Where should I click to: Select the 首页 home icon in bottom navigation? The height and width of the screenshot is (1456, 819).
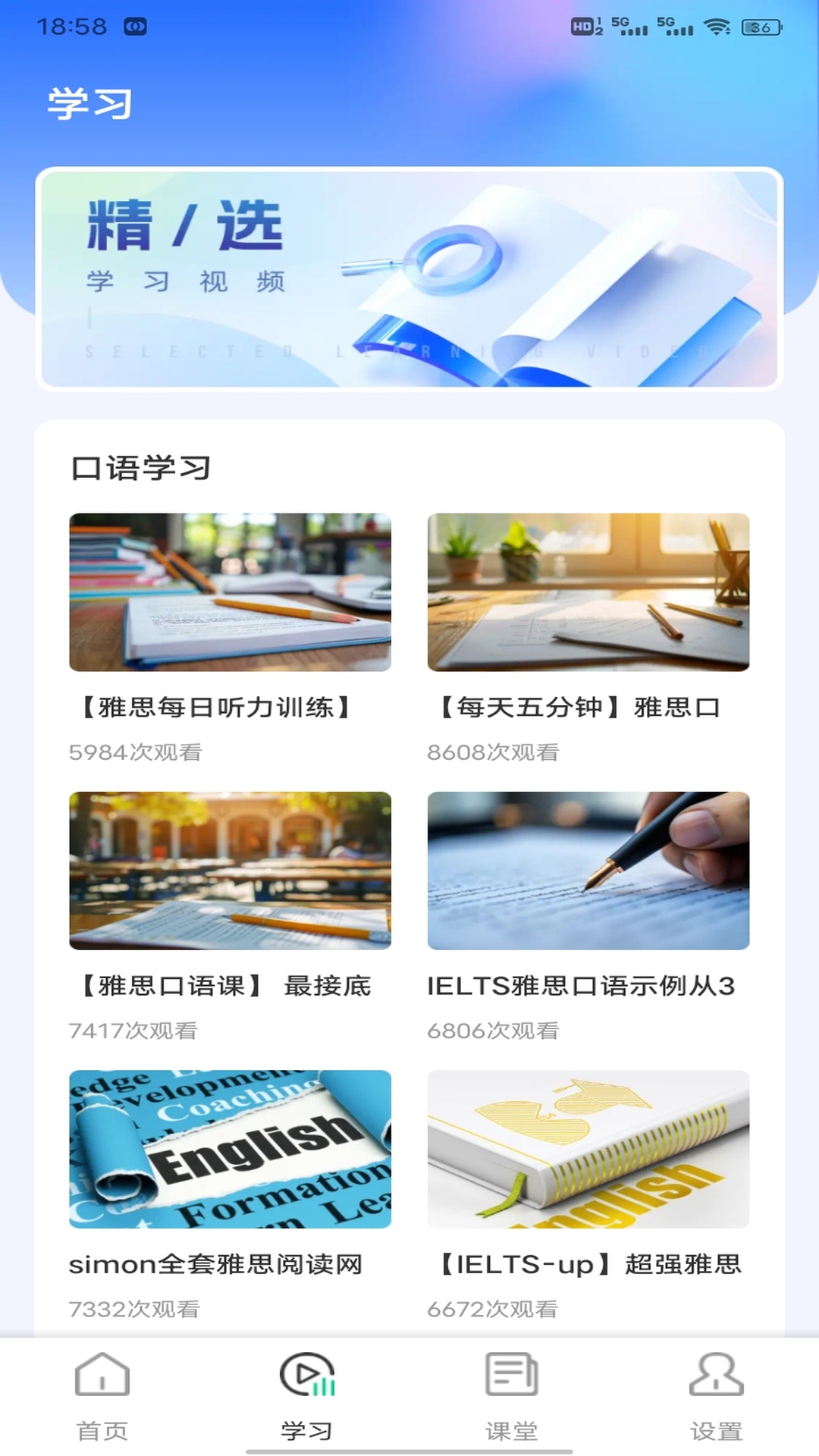102,1386
